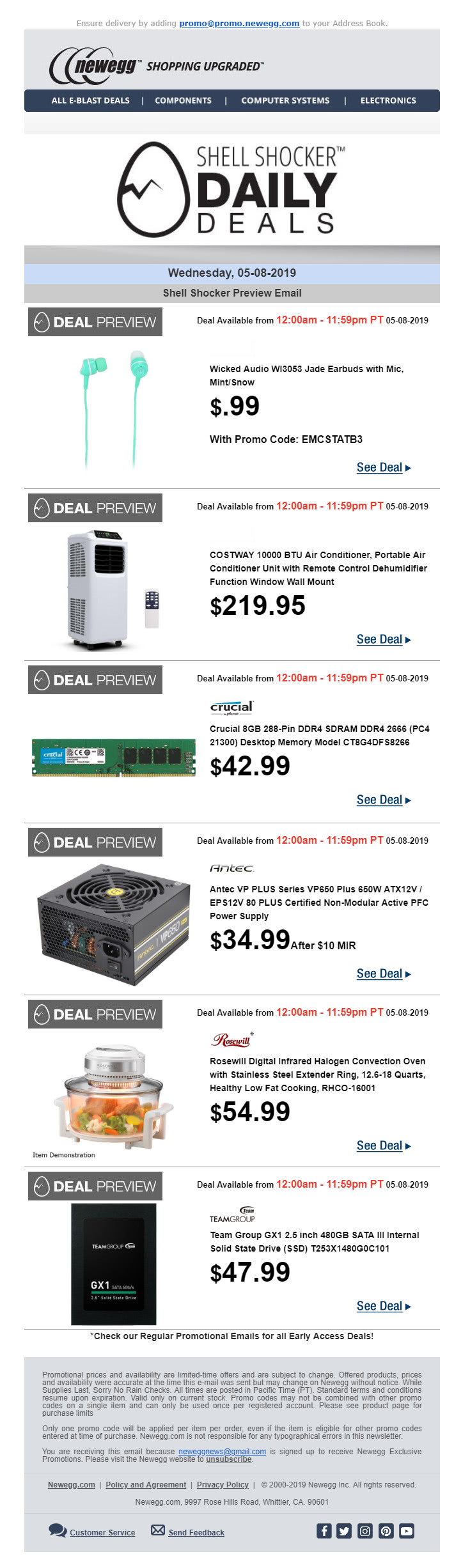Tap the promo@promo.newegg.com email link
This screenshot has height=1568, width=470.
pyautogui.click(x=239, y=24)
